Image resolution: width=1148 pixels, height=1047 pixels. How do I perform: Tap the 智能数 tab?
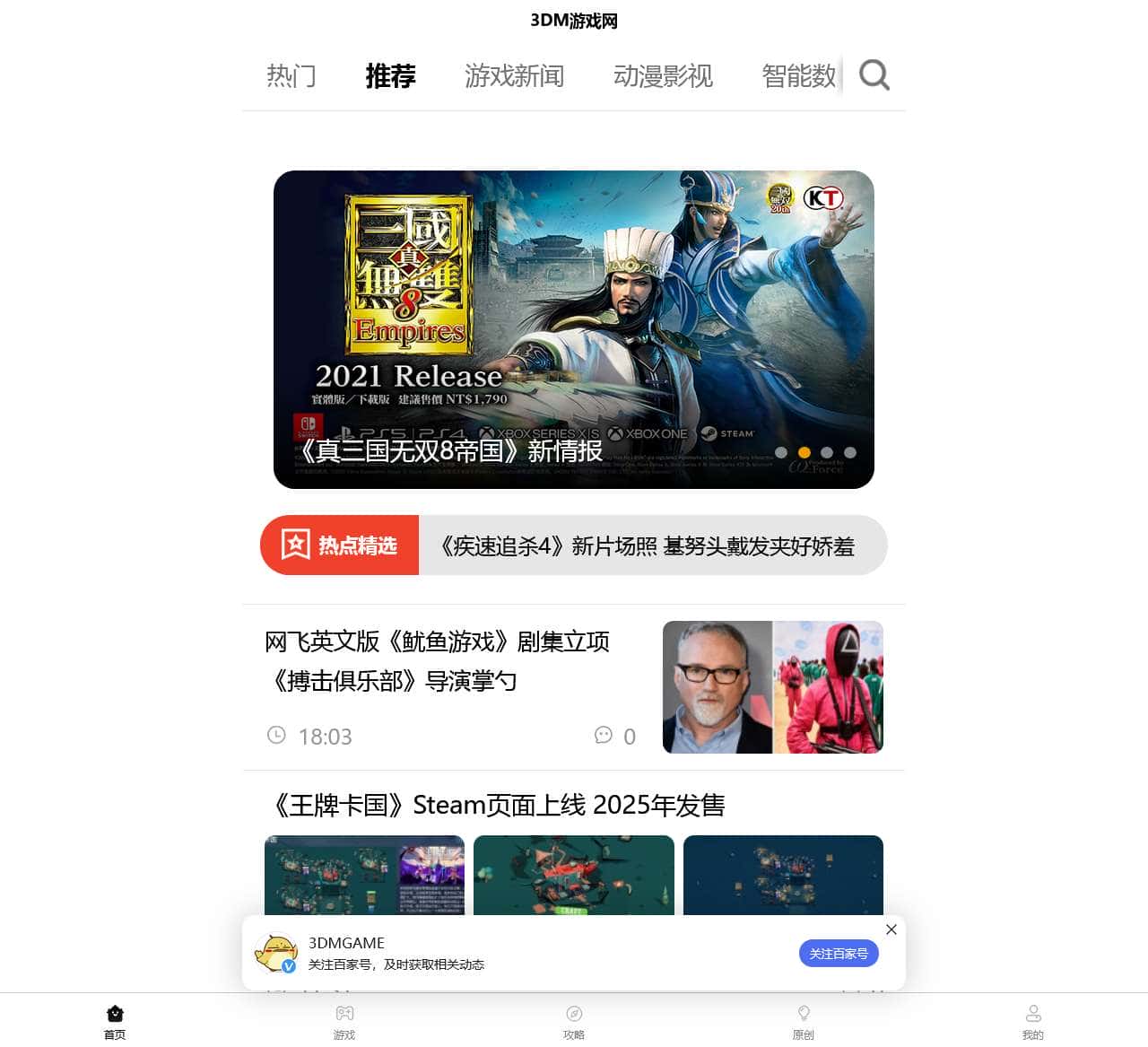[x=798, y=76]
